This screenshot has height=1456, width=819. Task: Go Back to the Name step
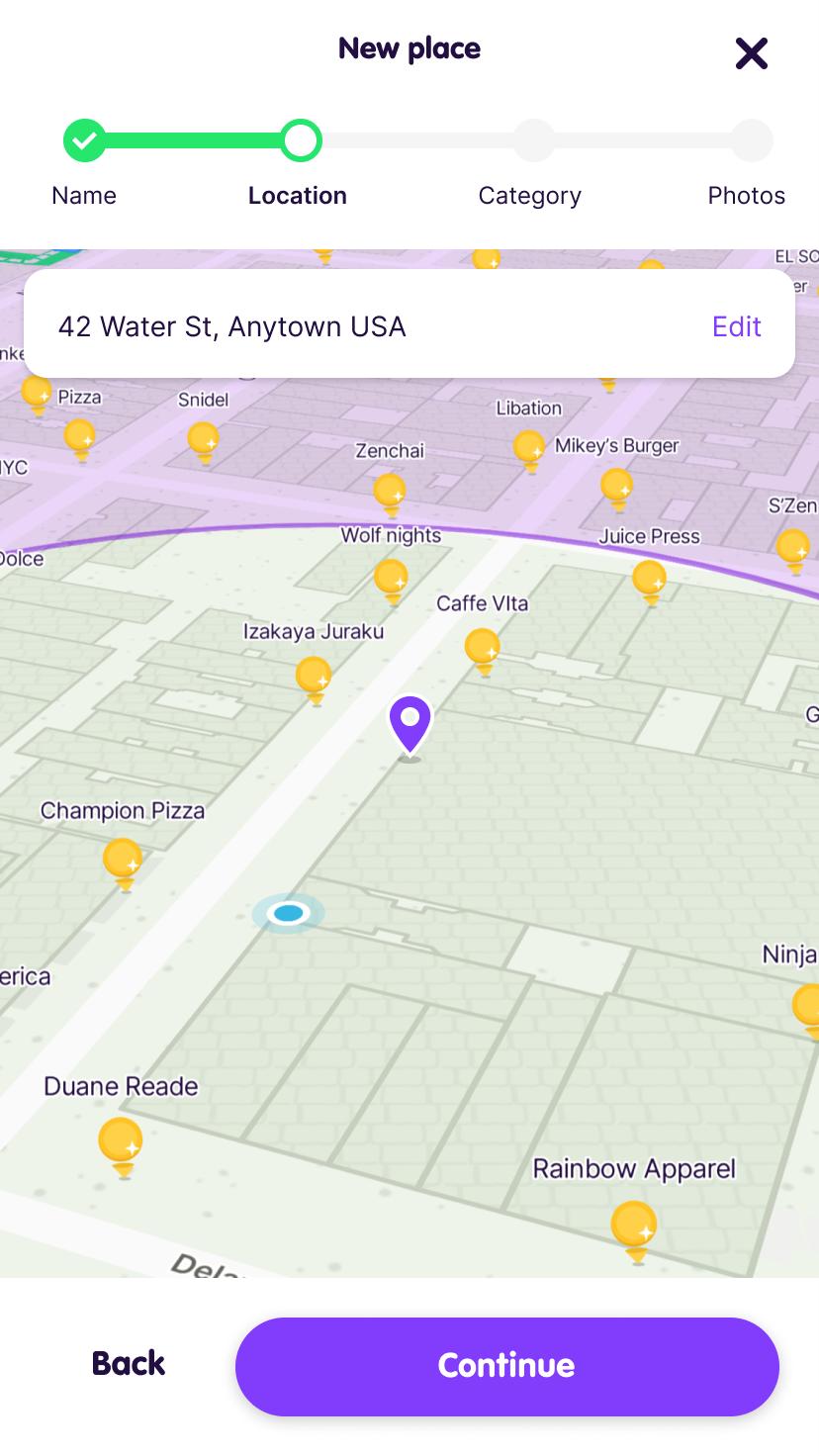tap(128, 1363)
